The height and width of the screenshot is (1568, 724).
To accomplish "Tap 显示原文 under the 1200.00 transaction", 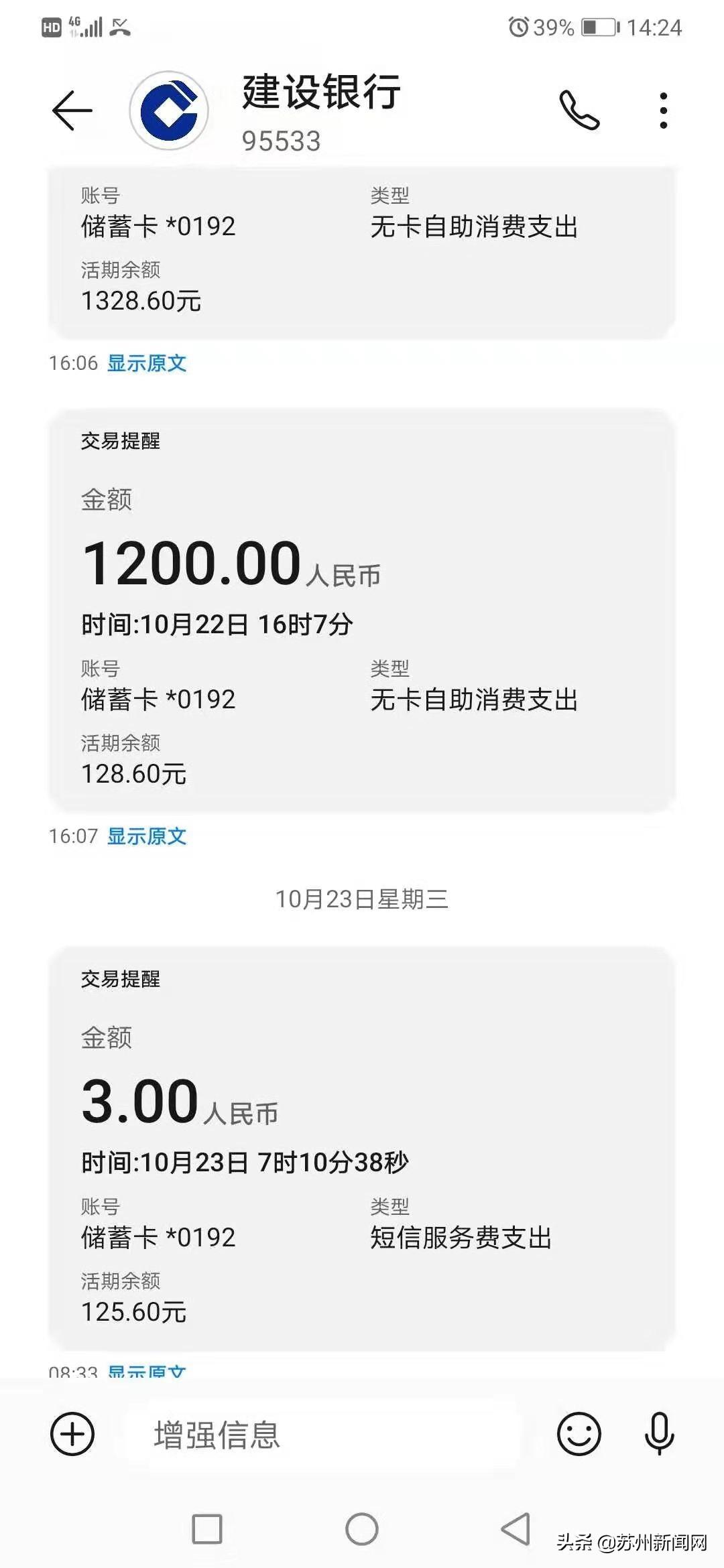I will (145, 836).
